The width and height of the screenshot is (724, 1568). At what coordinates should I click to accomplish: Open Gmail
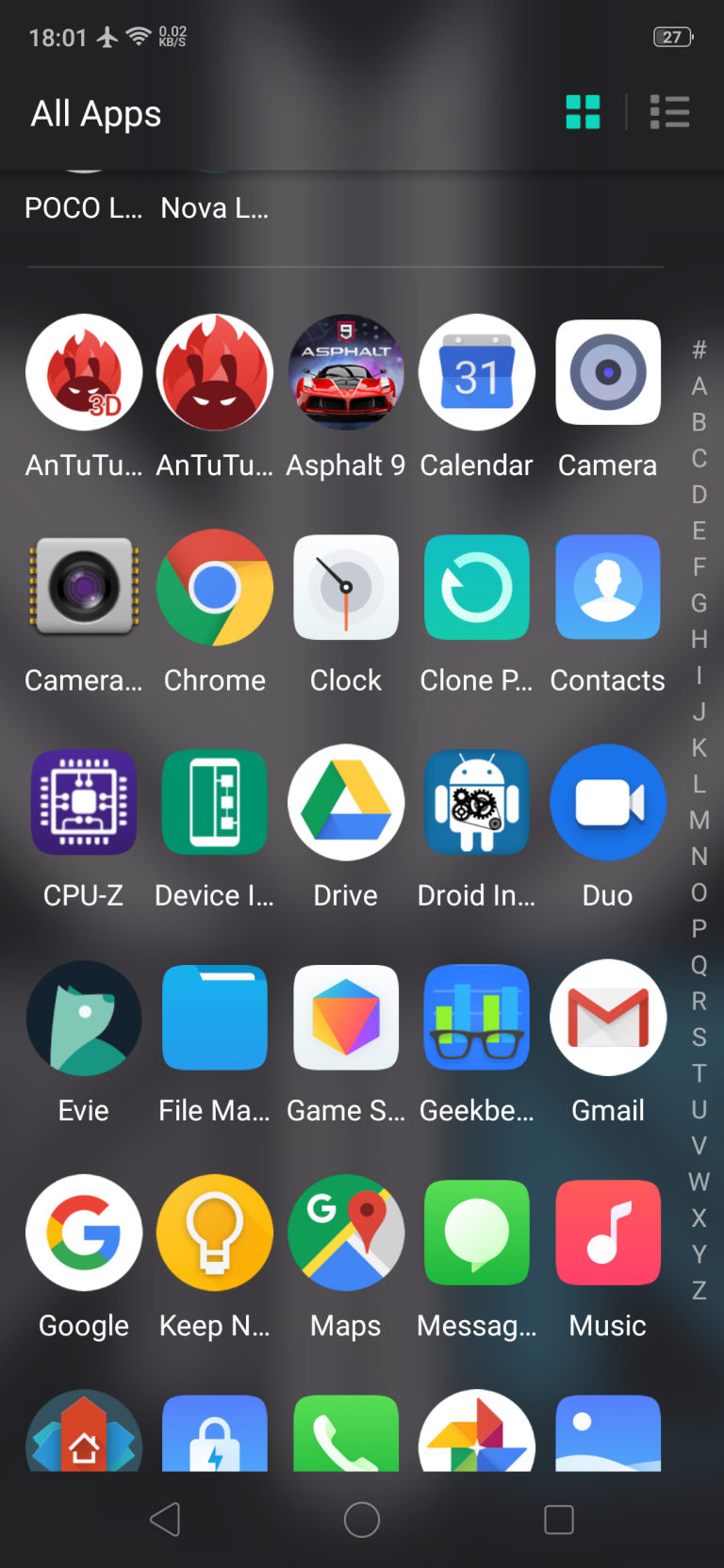pyautogui.click(x=607, y=1018)
